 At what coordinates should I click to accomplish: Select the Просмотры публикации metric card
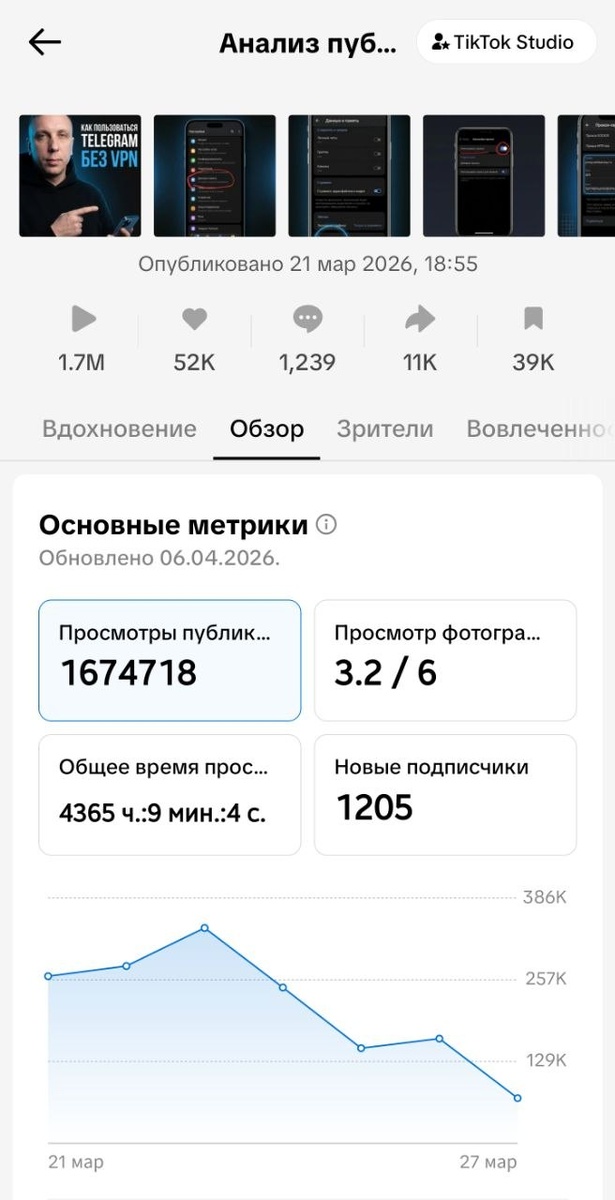[170, 660]
